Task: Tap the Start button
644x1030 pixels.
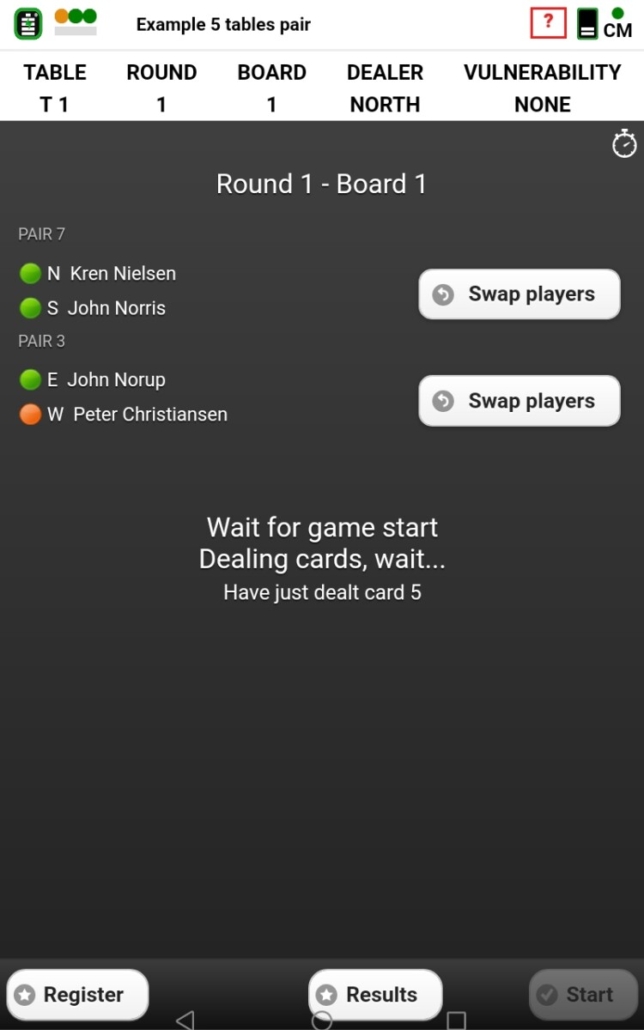Action: pos(582,994)
